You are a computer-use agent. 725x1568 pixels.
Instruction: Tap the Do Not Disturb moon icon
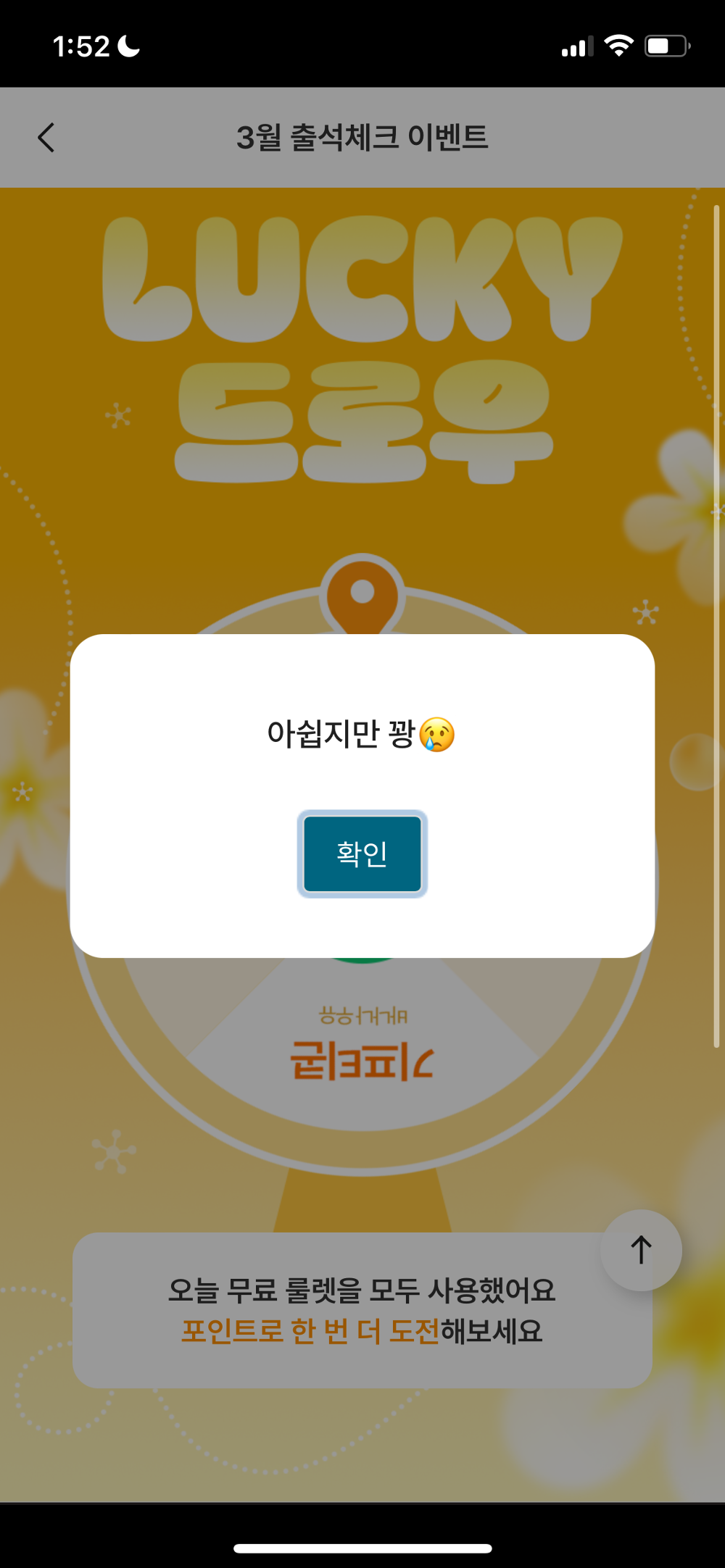[x=127, y=46]
